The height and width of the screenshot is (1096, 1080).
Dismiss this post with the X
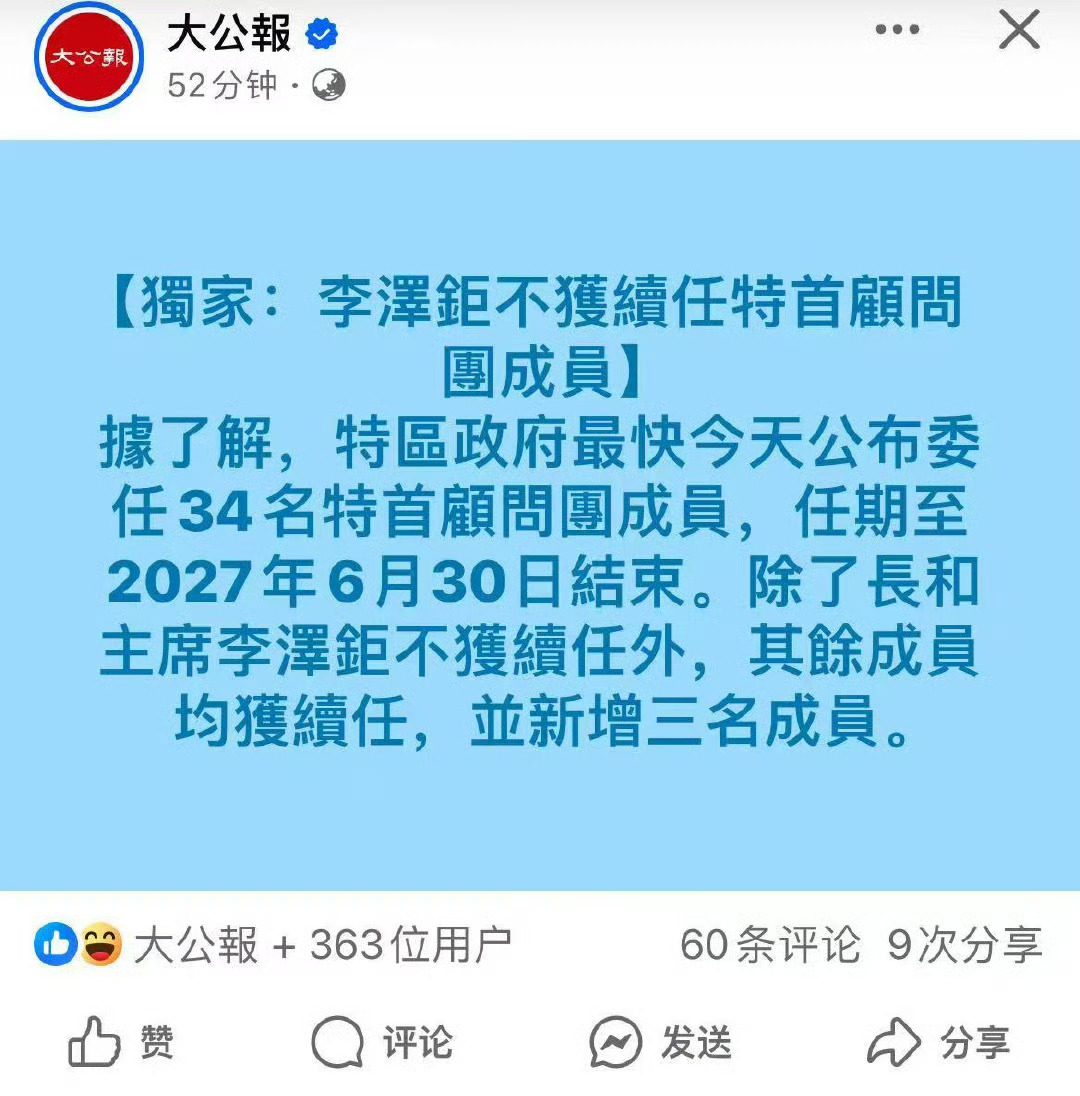(x=1019, y=31)
